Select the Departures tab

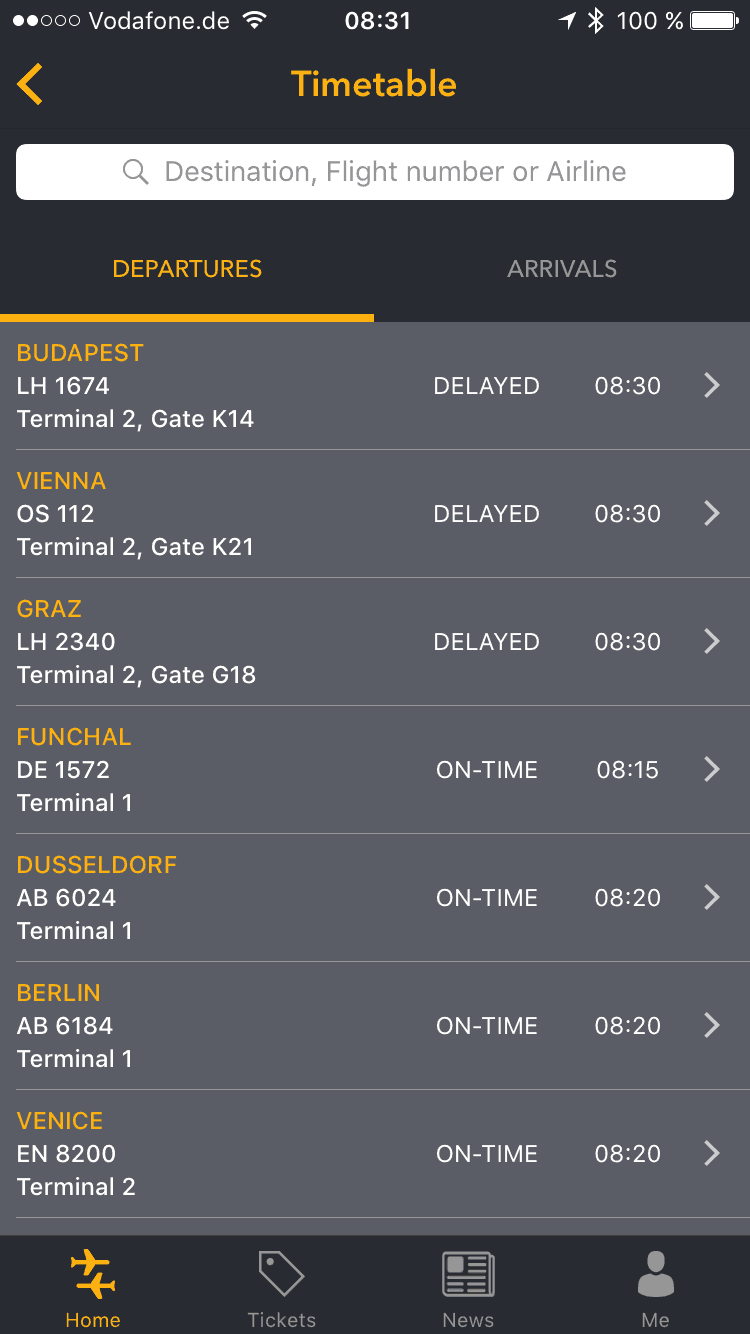click(x=187, y=269)
